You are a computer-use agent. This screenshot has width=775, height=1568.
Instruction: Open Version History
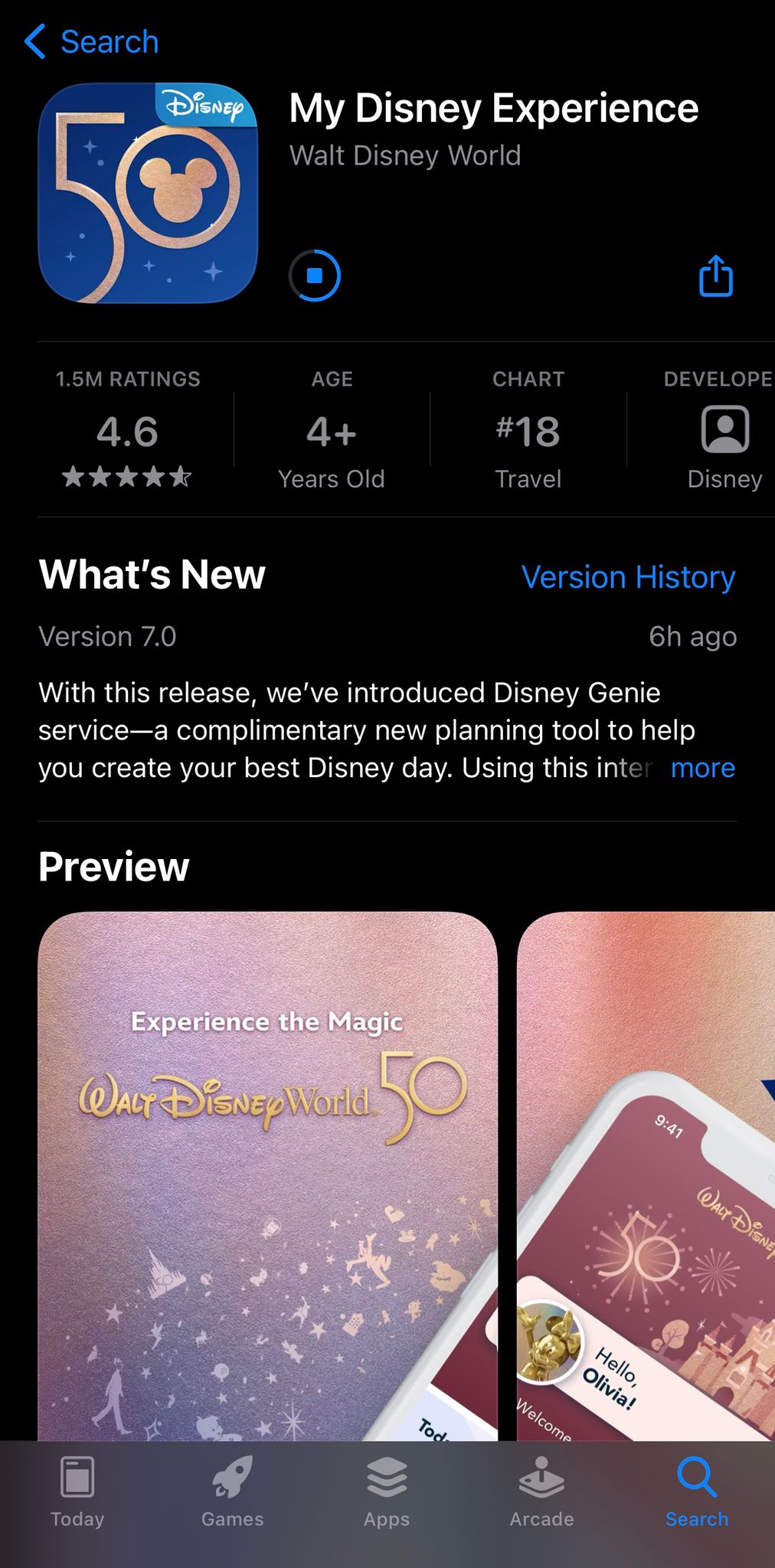point(628,577)
